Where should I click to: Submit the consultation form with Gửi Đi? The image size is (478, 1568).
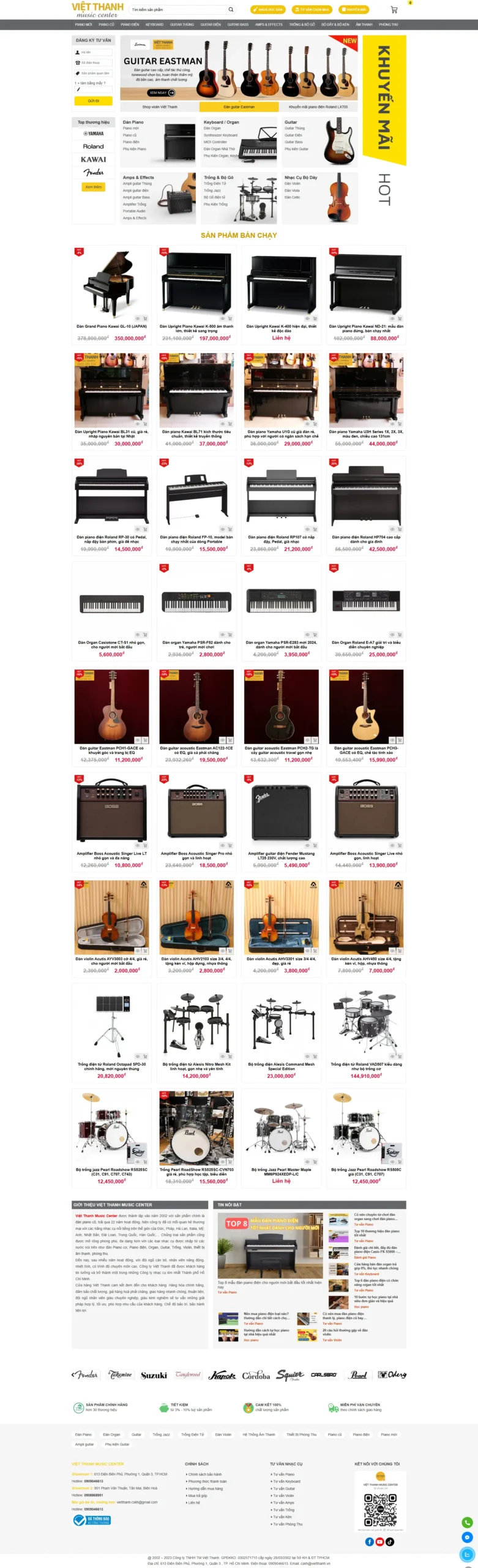93,100
